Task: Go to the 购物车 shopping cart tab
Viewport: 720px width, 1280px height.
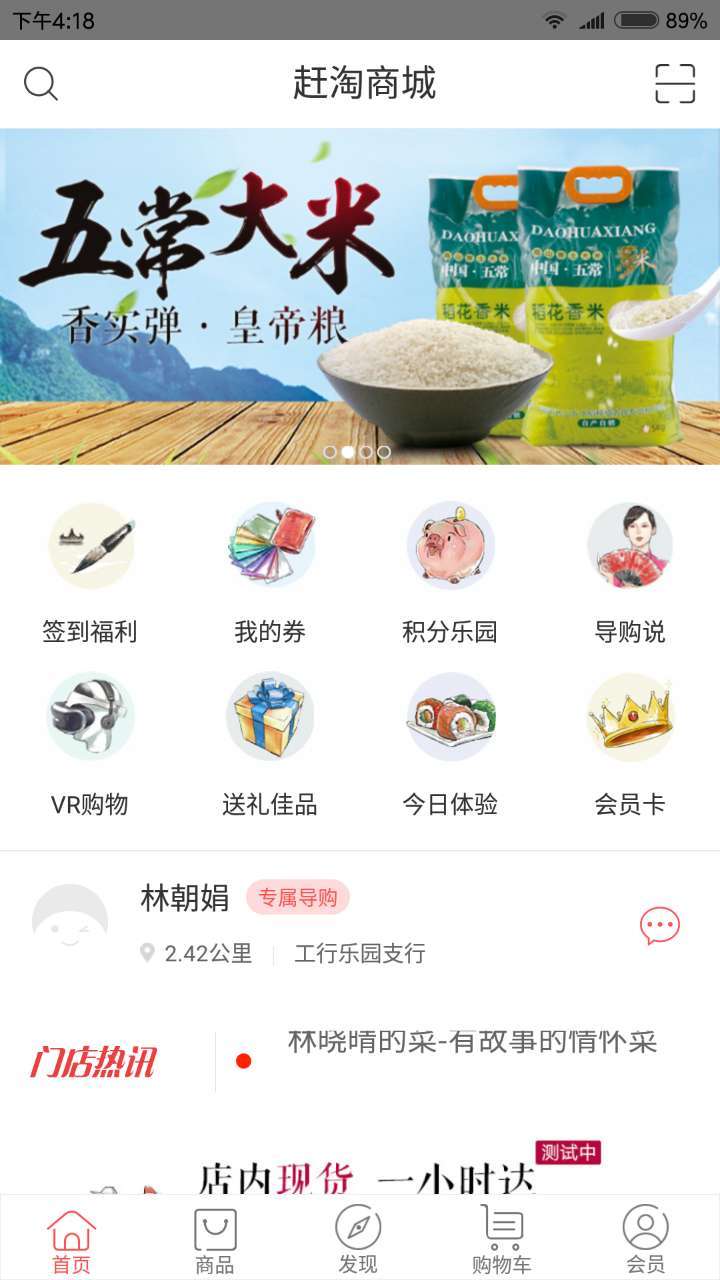Action: tap(502, 1240)
